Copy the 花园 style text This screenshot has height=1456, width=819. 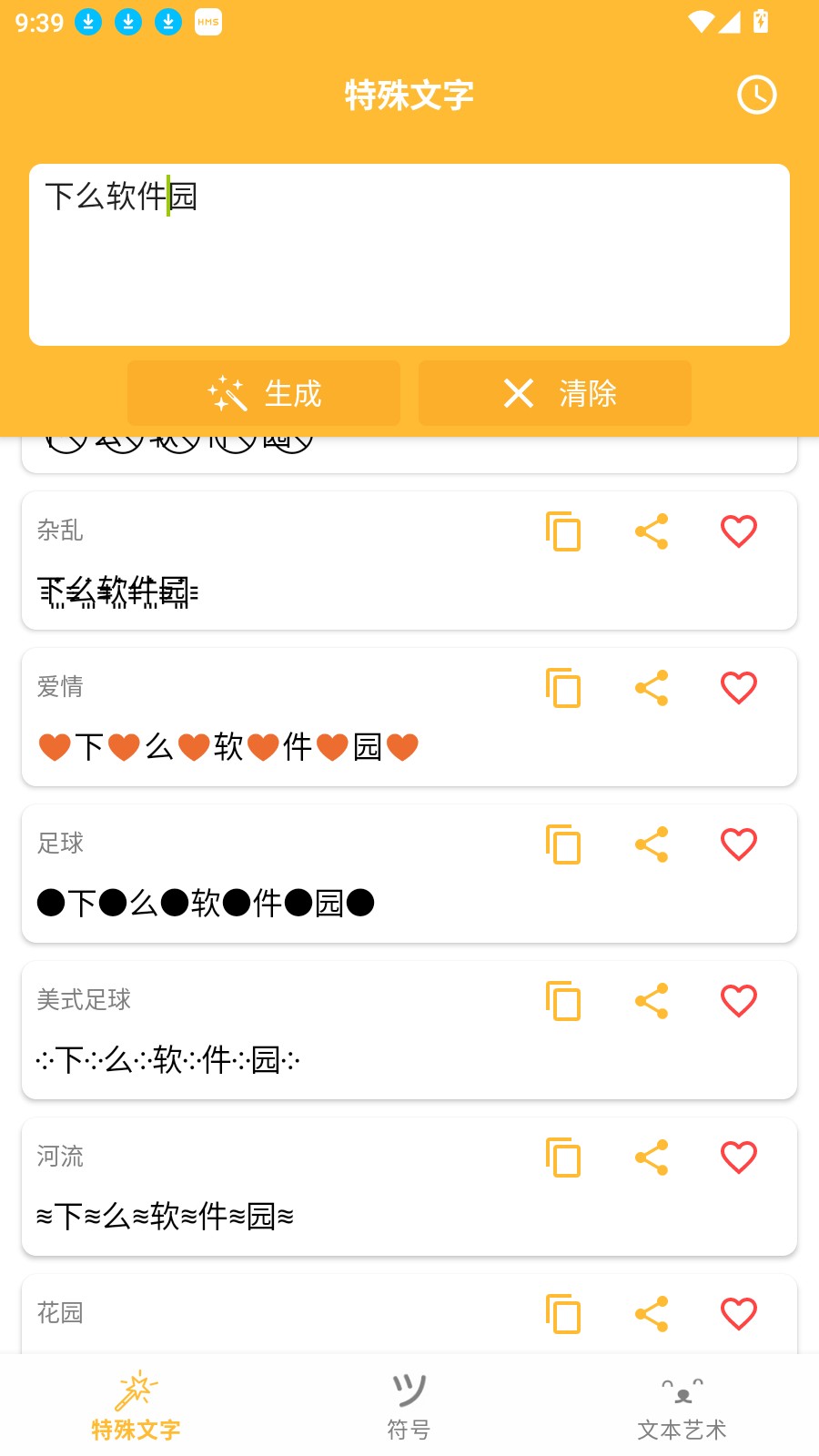point(563,1314)
